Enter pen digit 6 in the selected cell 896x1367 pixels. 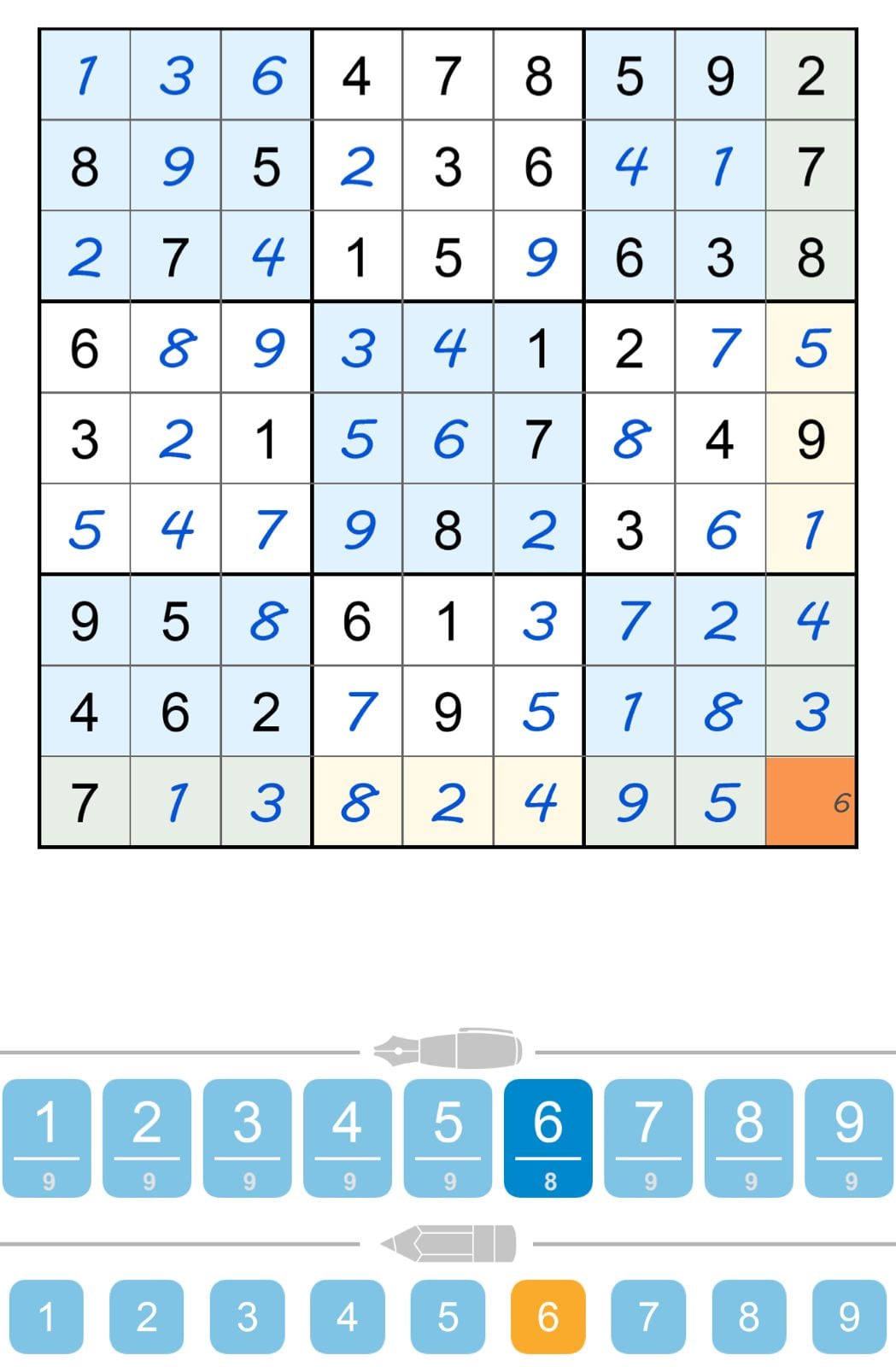point(548,1136)
